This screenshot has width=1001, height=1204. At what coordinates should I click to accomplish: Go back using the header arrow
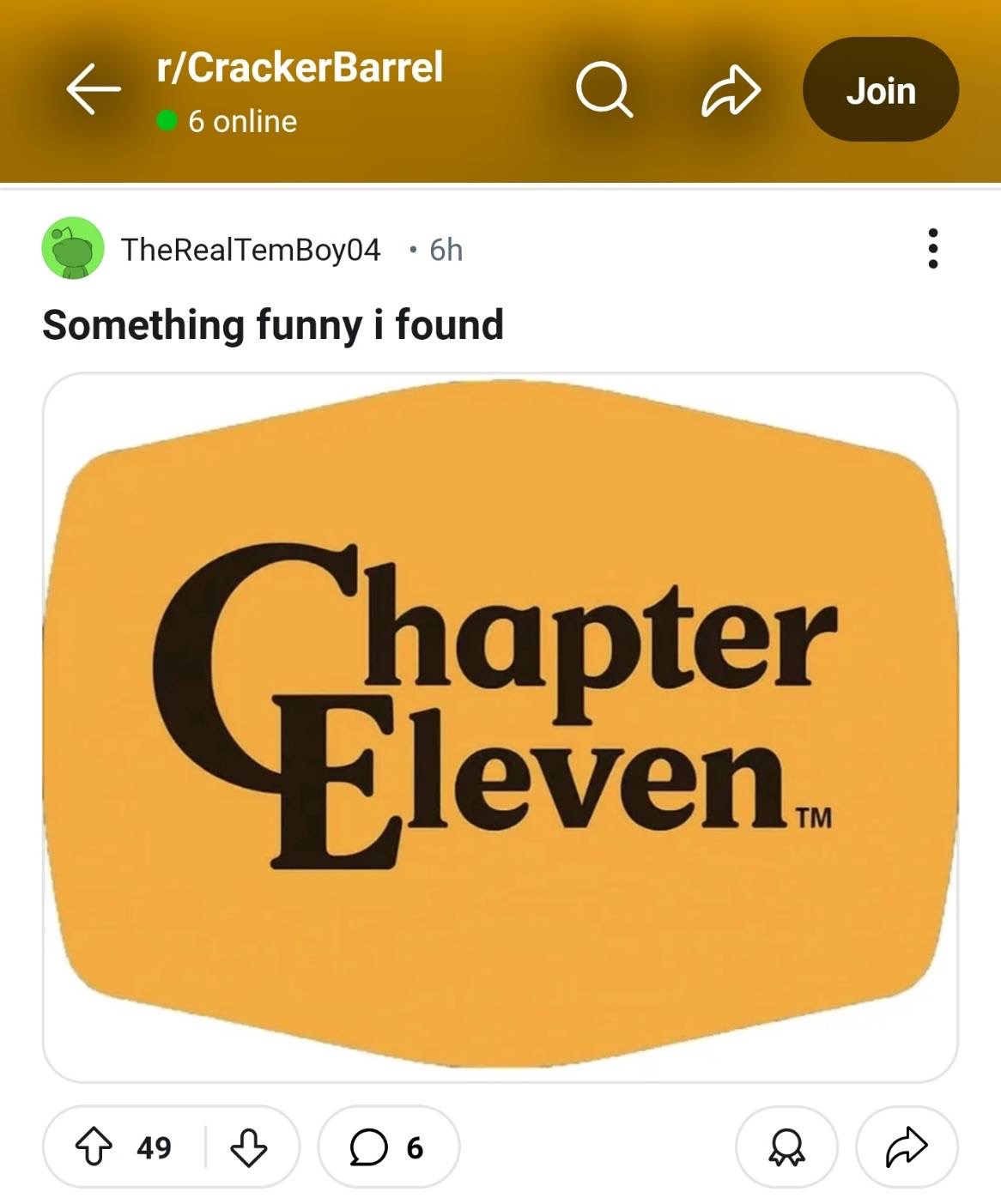(x=94, y=89)
